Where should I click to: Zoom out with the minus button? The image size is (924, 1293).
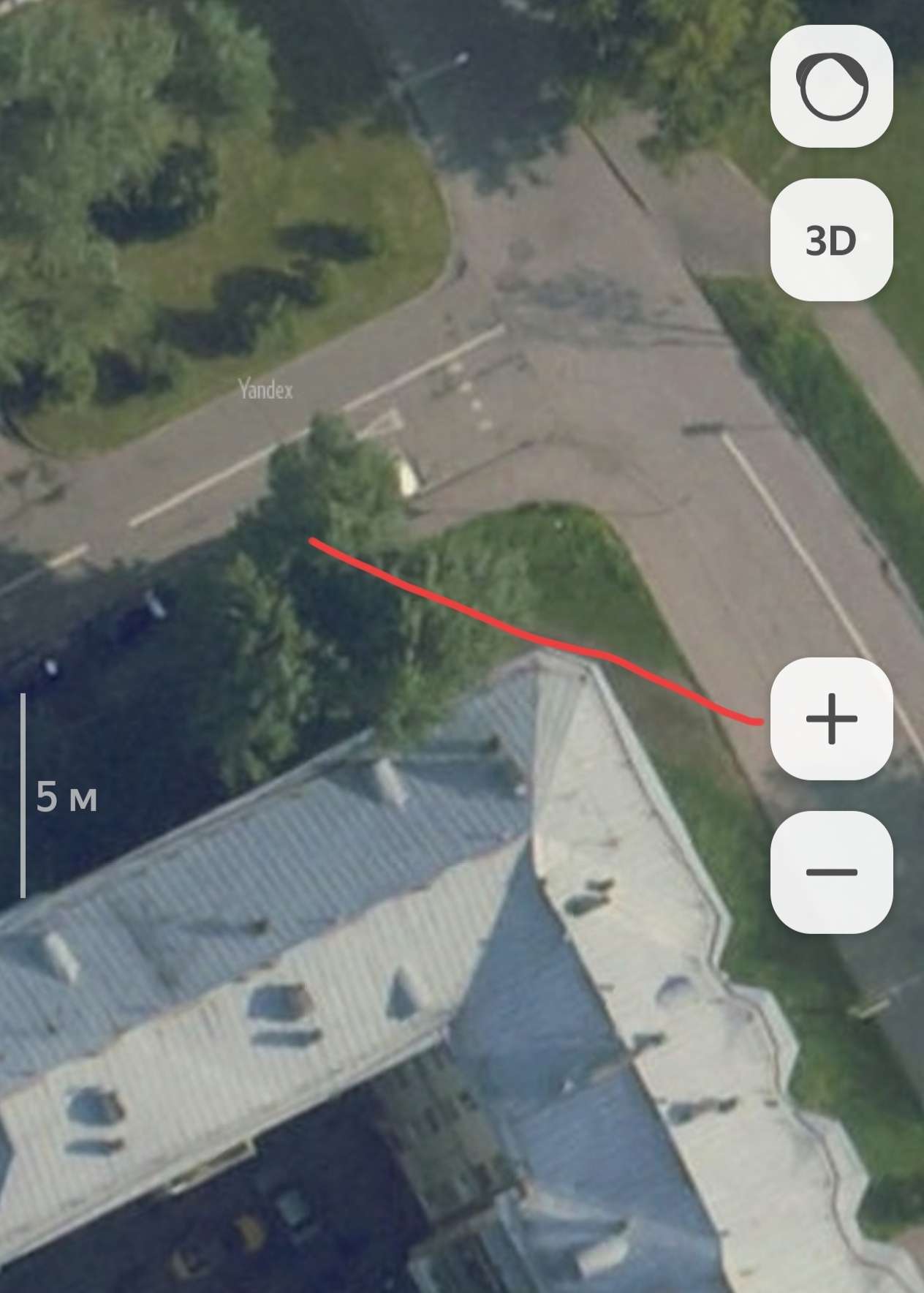(x=832, y=872)
